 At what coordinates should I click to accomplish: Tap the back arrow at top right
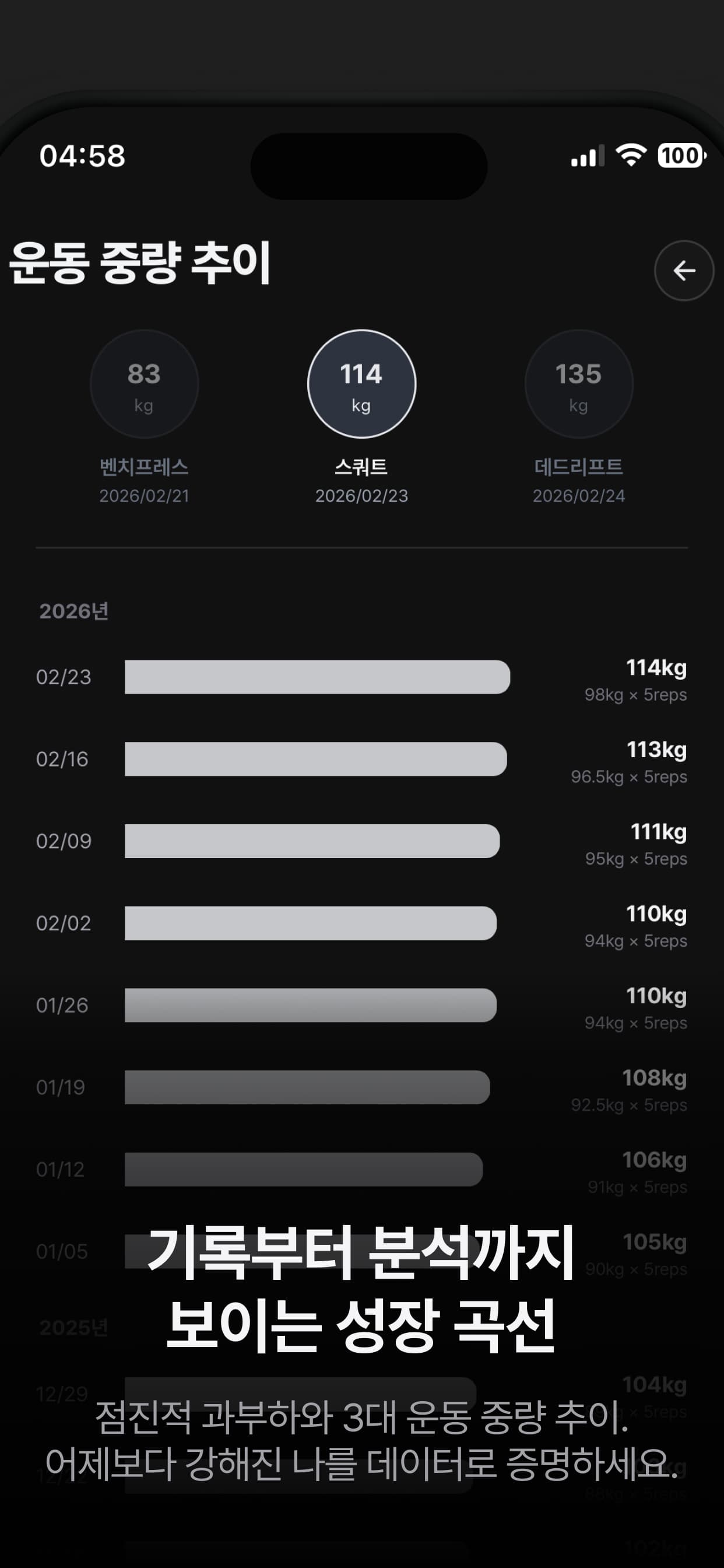(685, 271)
